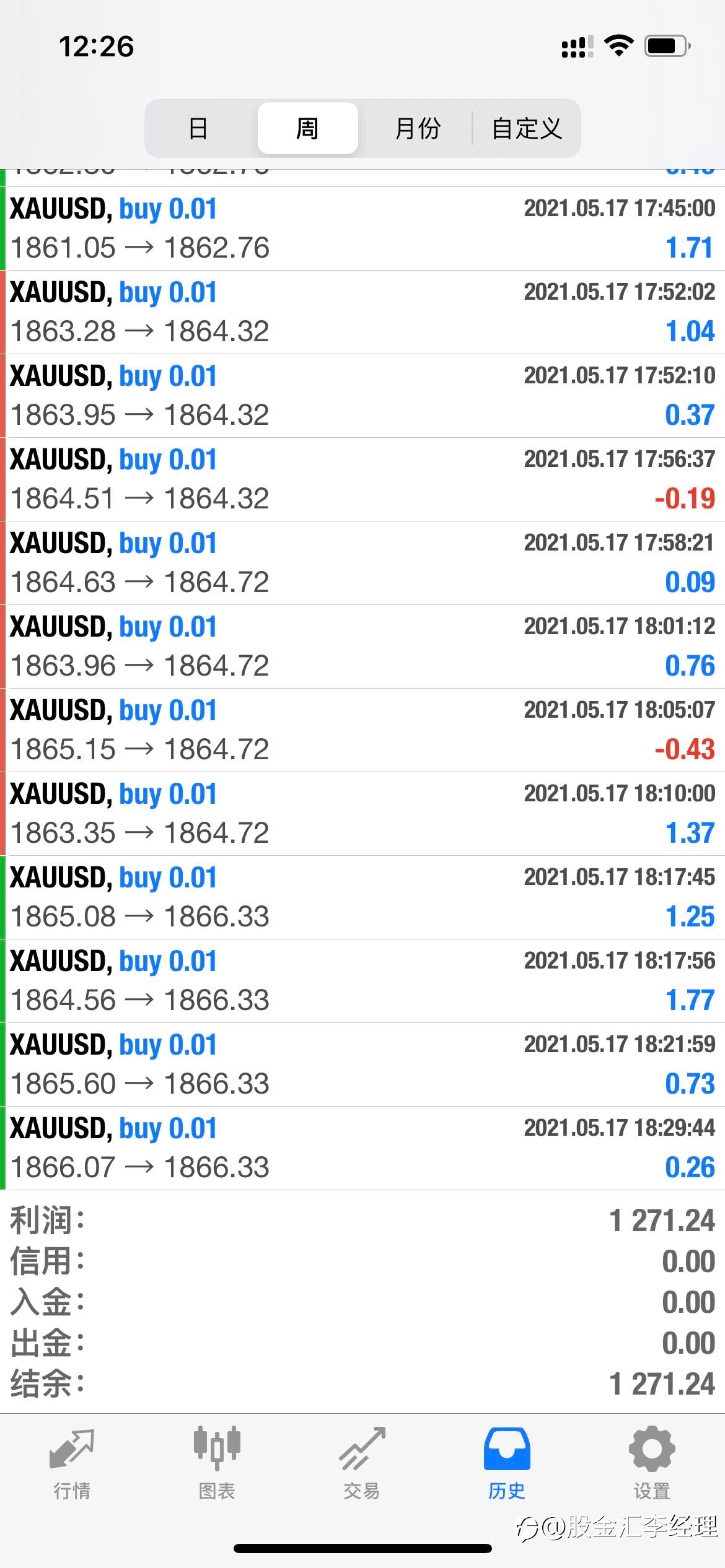Expand the XAUUSD trade closed at 17:45:00

[362, 229]
